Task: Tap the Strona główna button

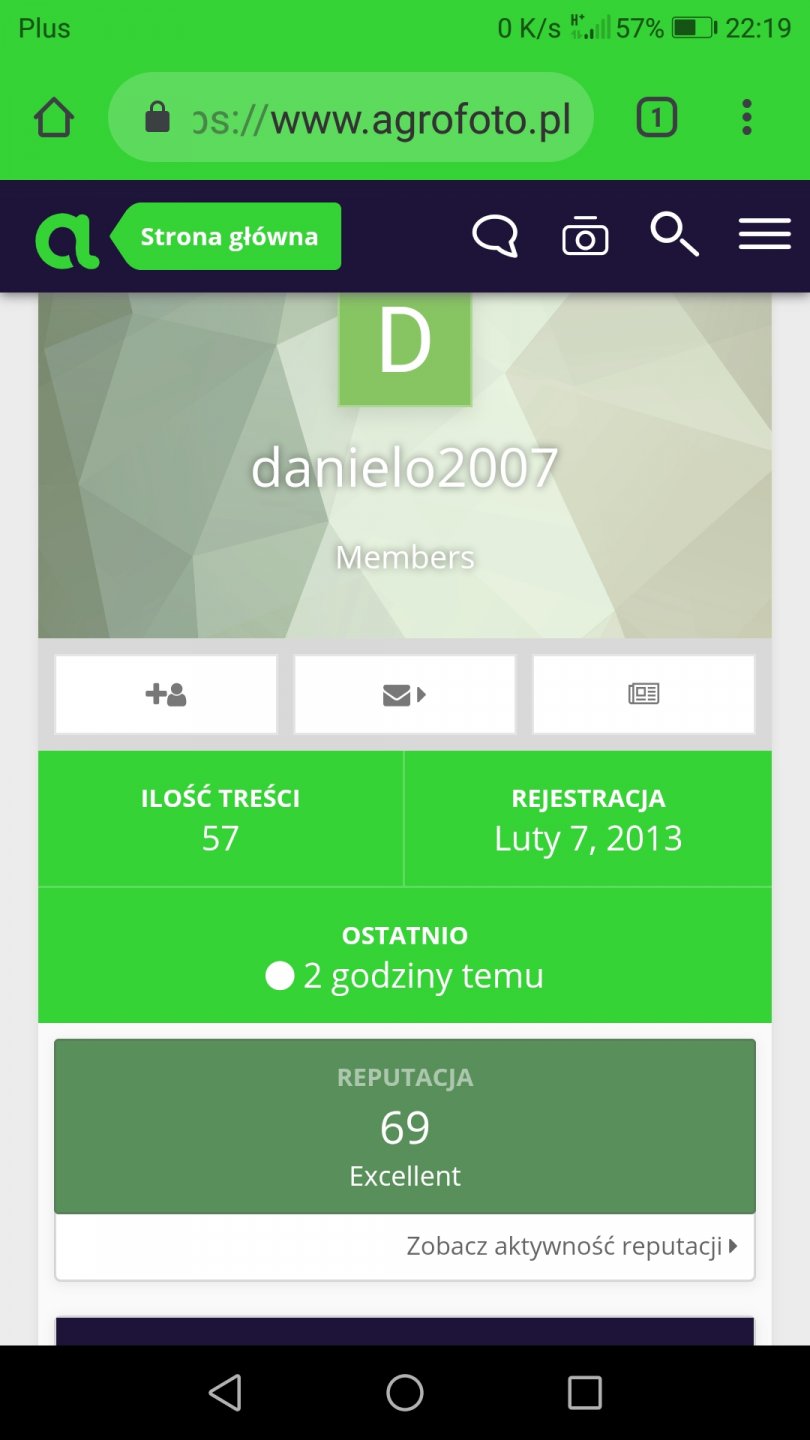Action: pyautogui.click(x=229, y=237)
